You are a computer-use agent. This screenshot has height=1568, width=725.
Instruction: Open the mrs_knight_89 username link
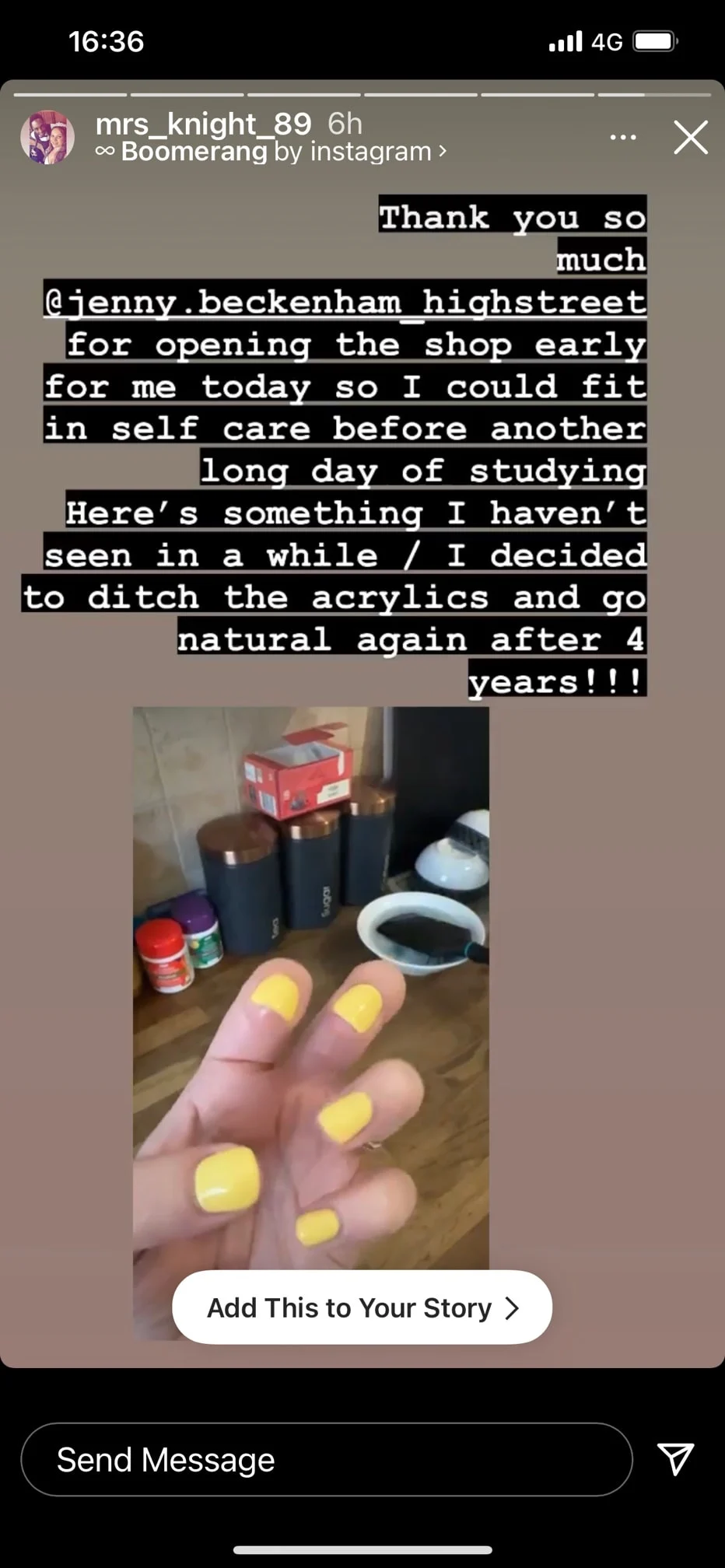click(x=203, y=124)
